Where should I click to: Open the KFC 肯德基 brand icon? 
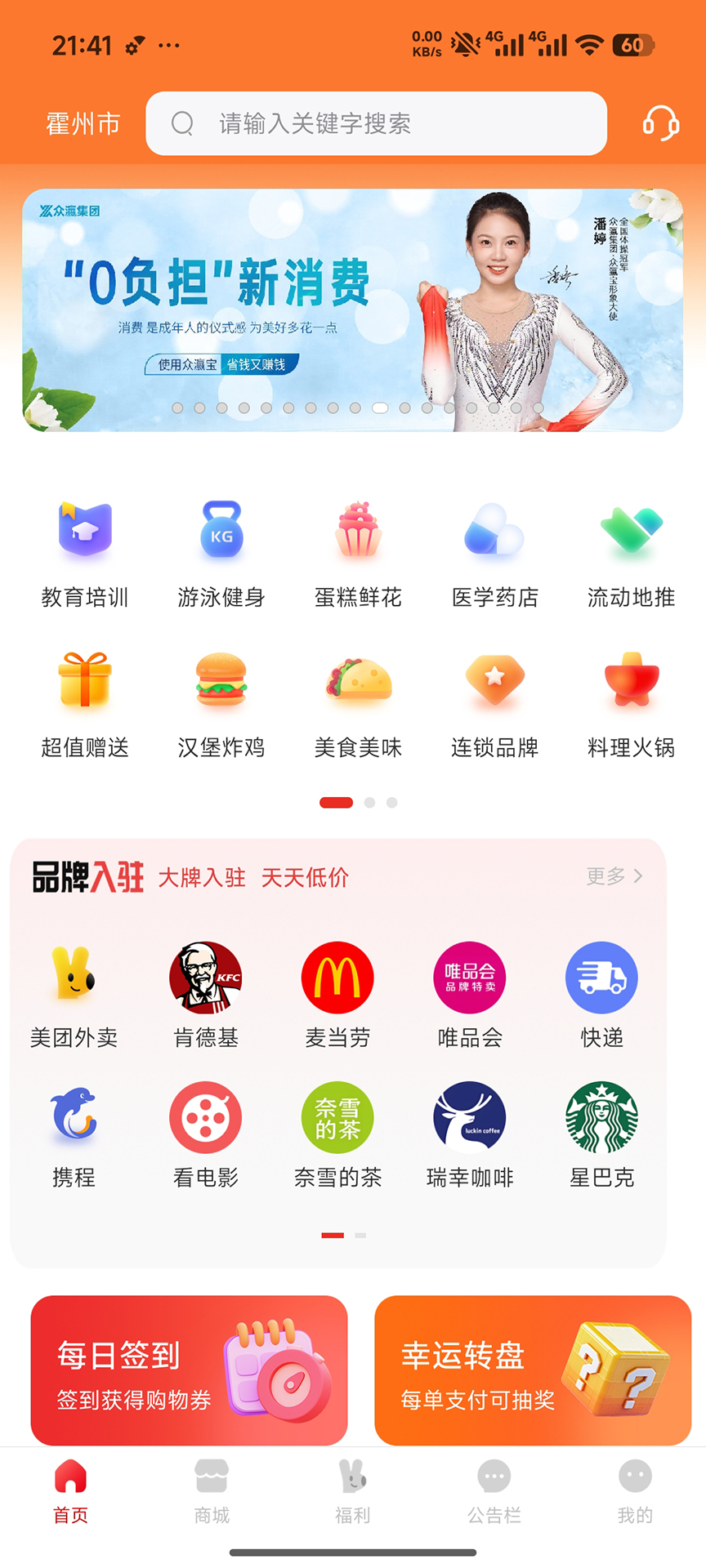click(x=205, y=978)
